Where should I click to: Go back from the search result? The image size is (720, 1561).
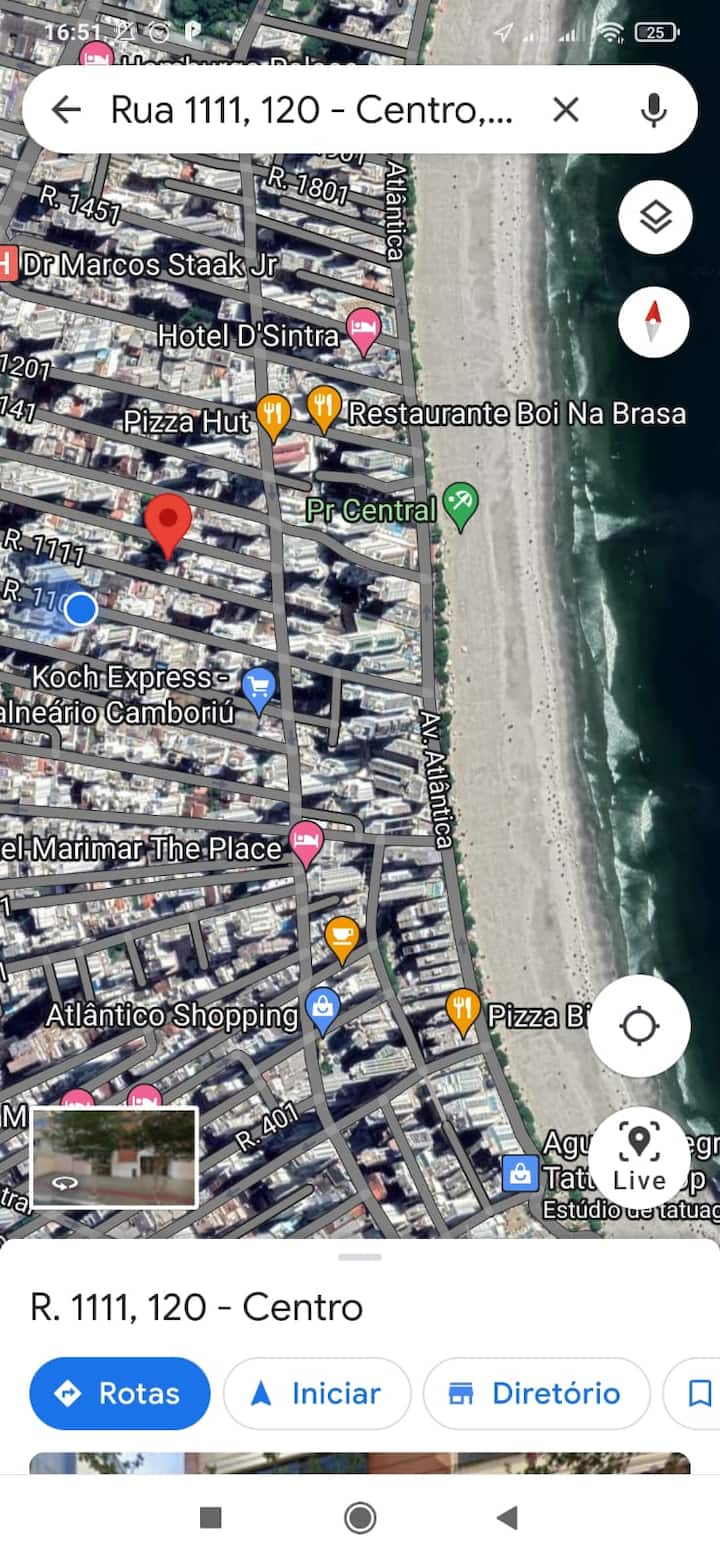(66, 110)
